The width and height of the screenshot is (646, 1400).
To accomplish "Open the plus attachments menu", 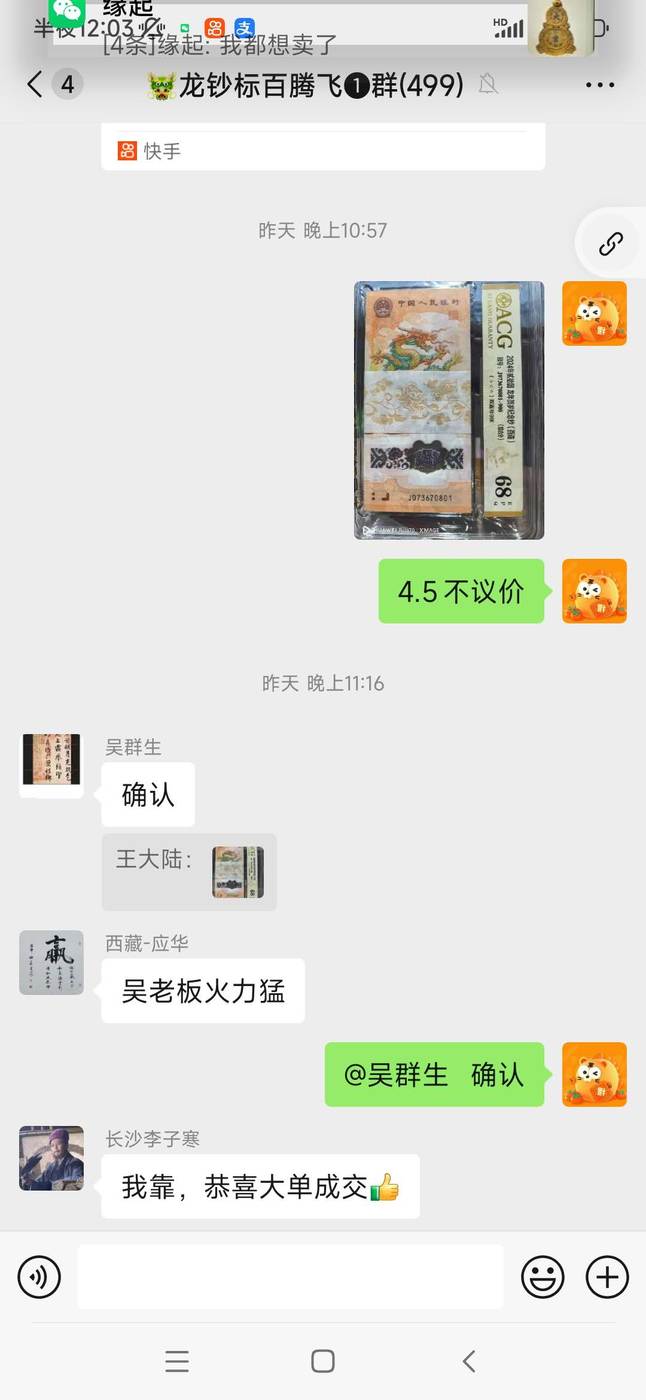I will coord(607,1277).
